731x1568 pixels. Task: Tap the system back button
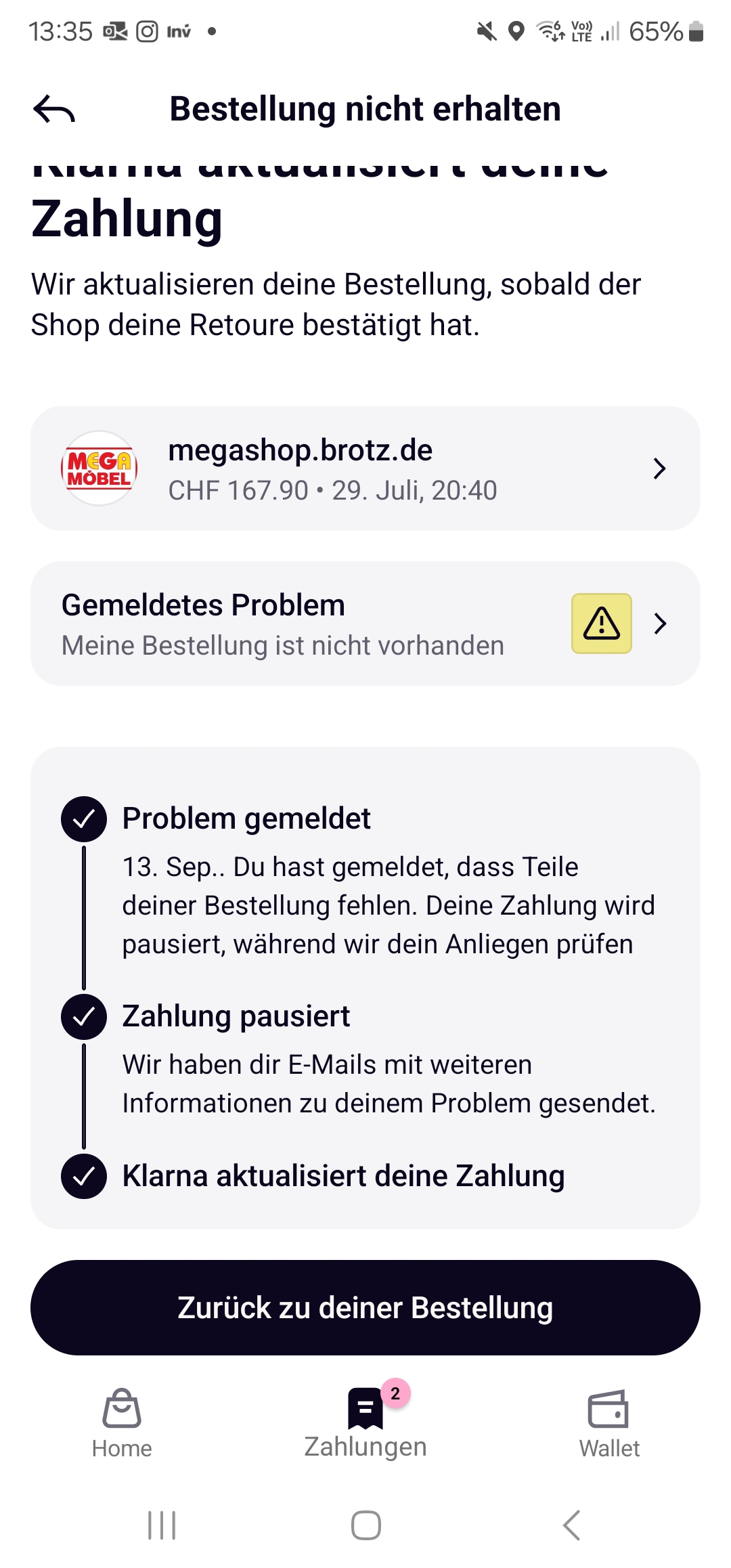click(572, 1525)
